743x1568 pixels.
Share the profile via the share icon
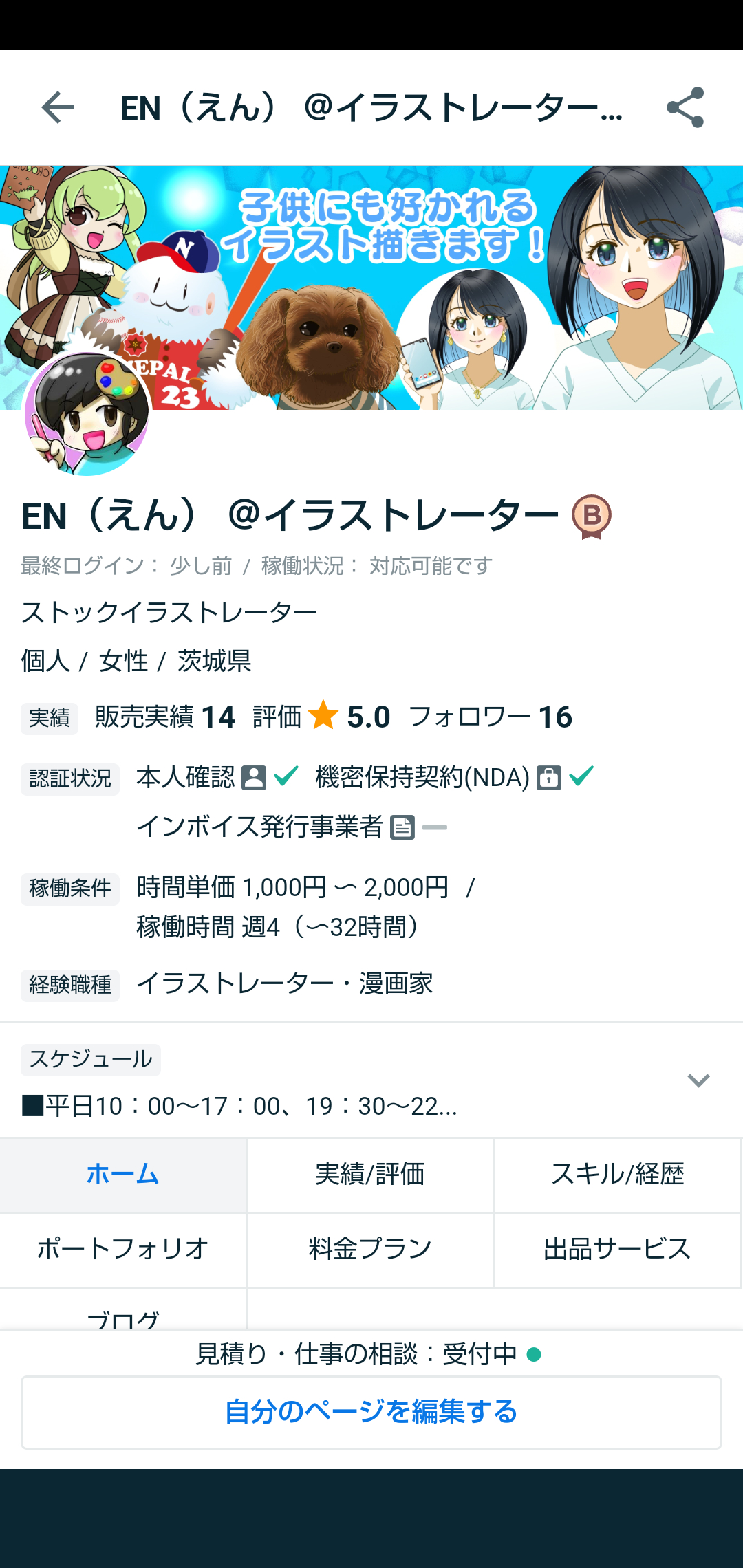pyautogui.click(x=686, y=108)
